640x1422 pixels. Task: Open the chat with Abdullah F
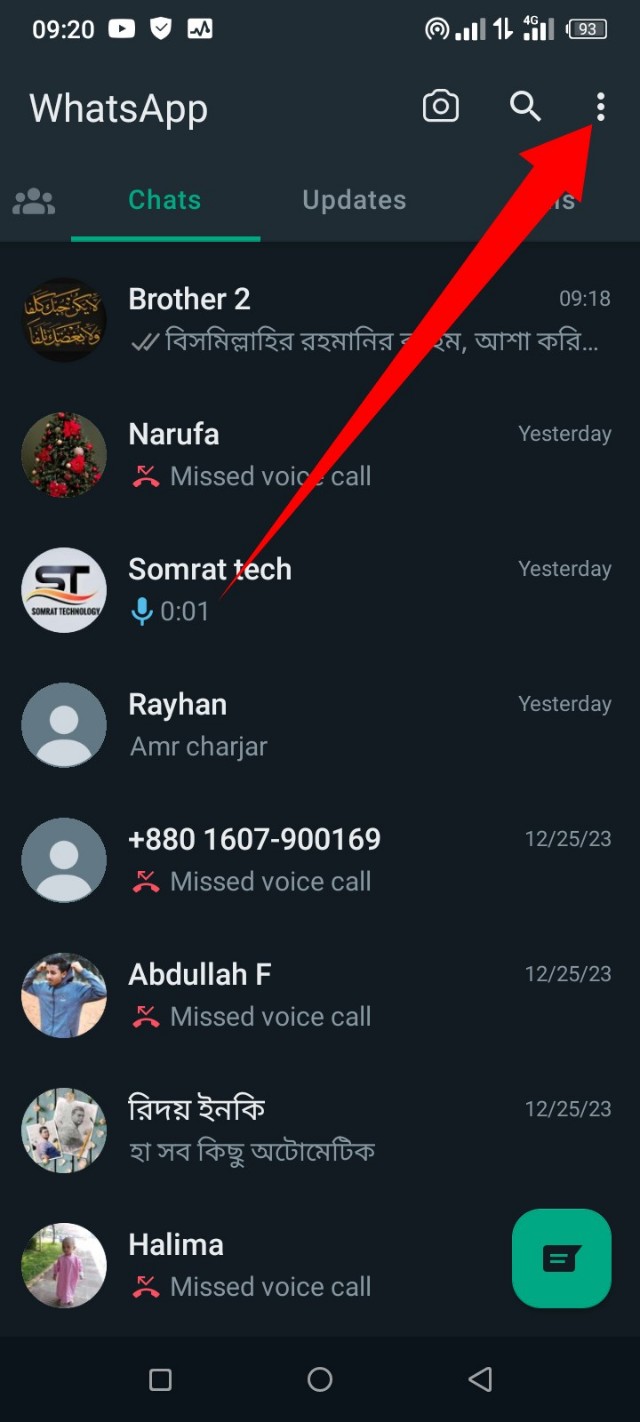[360, 995]
